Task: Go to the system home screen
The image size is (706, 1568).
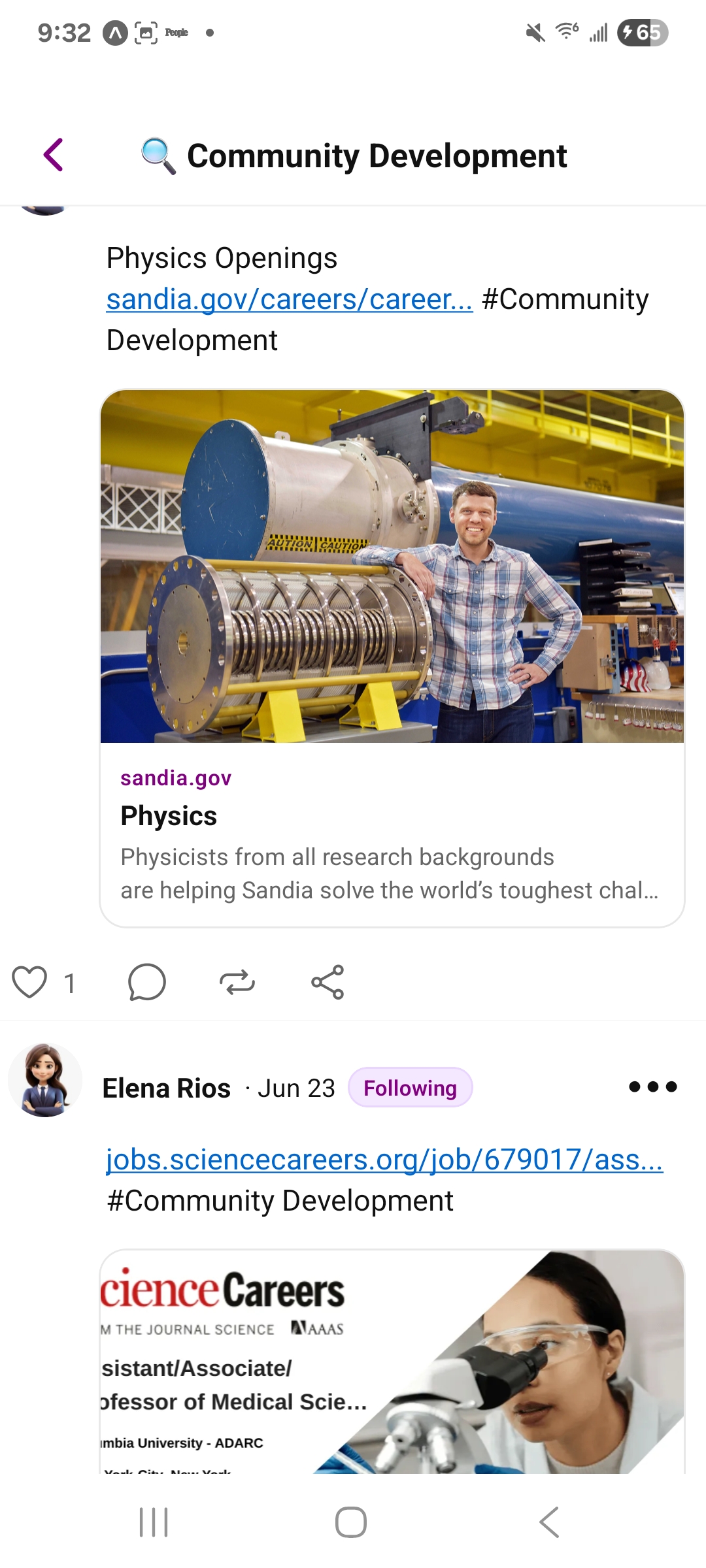Action: click(351, 1522)
